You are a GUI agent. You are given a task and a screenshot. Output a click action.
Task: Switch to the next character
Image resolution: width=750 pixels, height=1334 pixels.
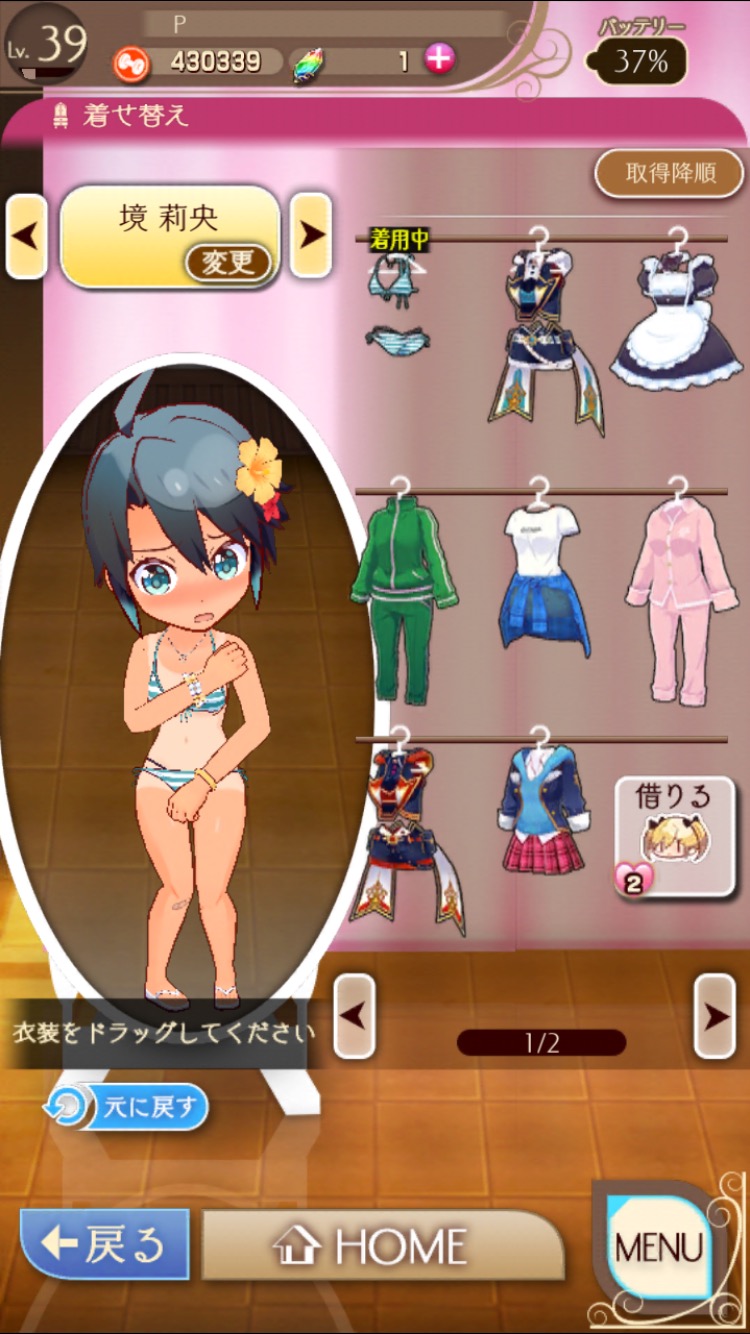pyautogui.click(x=311, y=235)
